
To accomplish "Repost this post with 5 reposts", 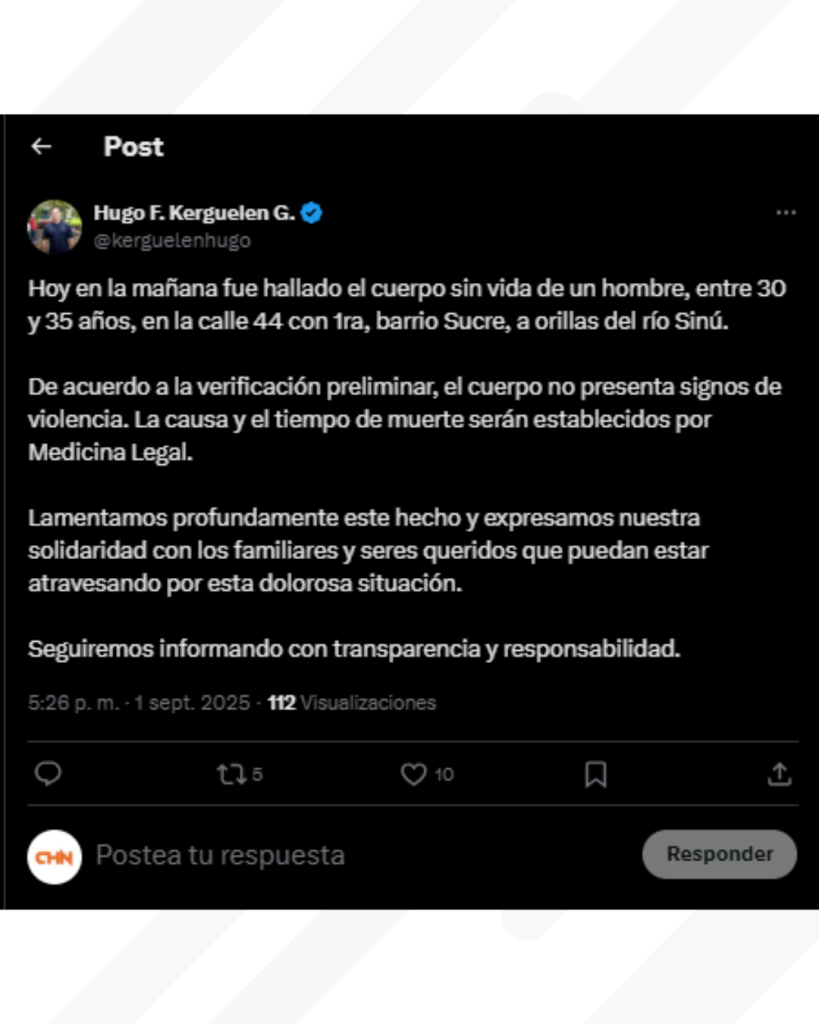I will [x=239, y=775].
